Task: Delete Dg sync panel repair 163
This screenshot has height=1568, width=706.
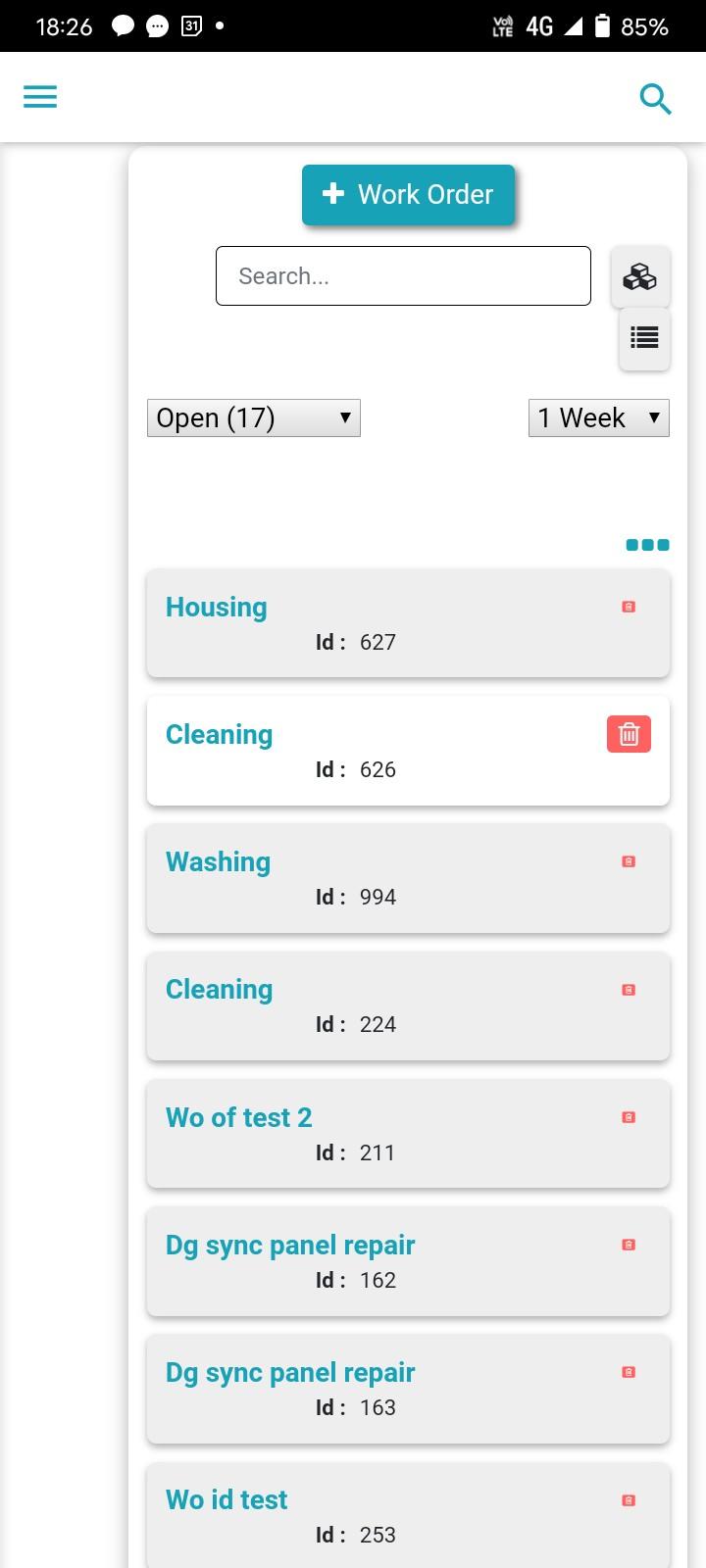Action: [x=629, y=1372]
